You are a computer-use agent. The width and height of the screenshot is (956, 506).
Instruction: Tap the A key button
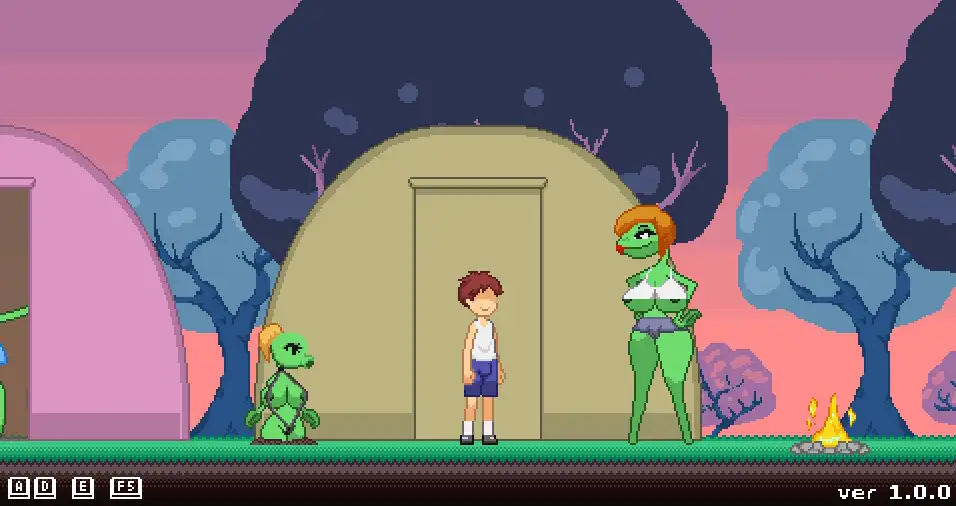coord(19,488)
